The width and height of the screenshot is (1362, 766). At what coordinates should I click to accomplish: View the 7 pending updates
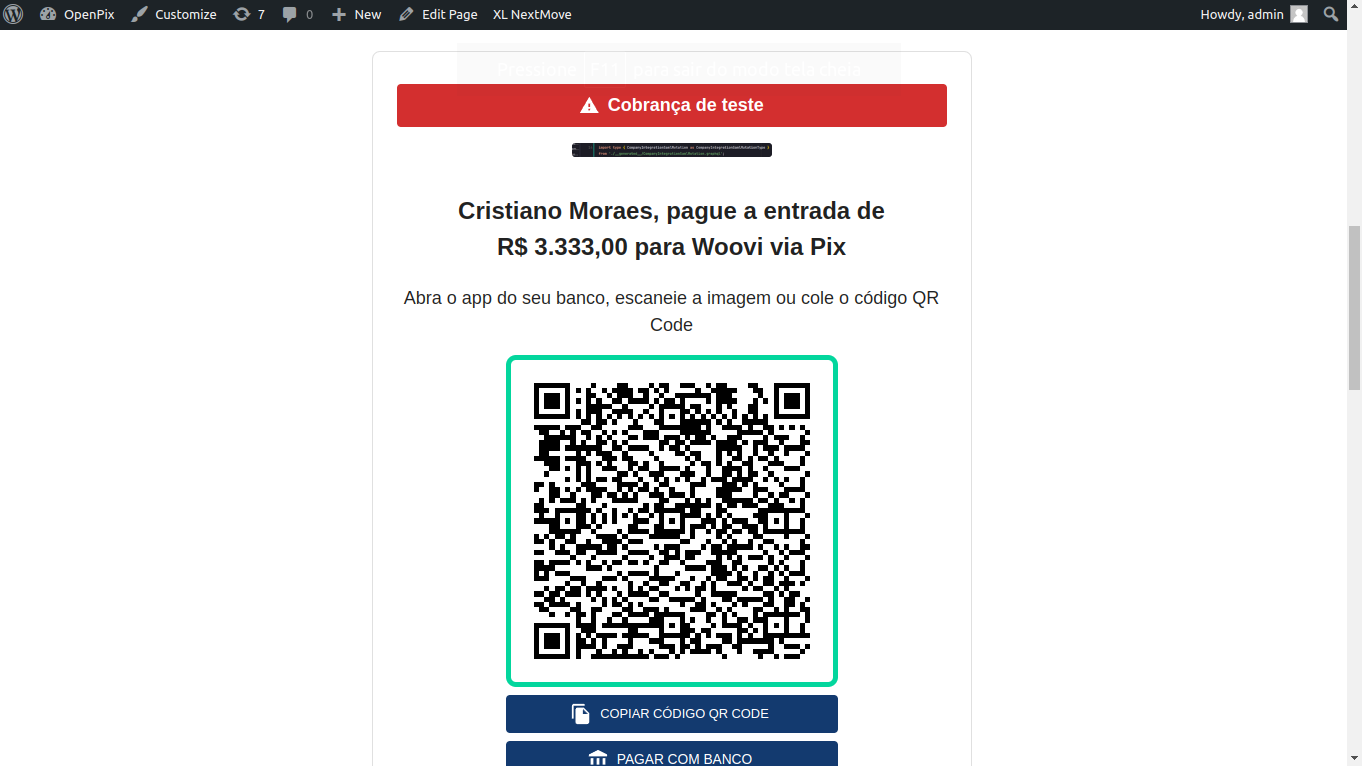[249, 14]
